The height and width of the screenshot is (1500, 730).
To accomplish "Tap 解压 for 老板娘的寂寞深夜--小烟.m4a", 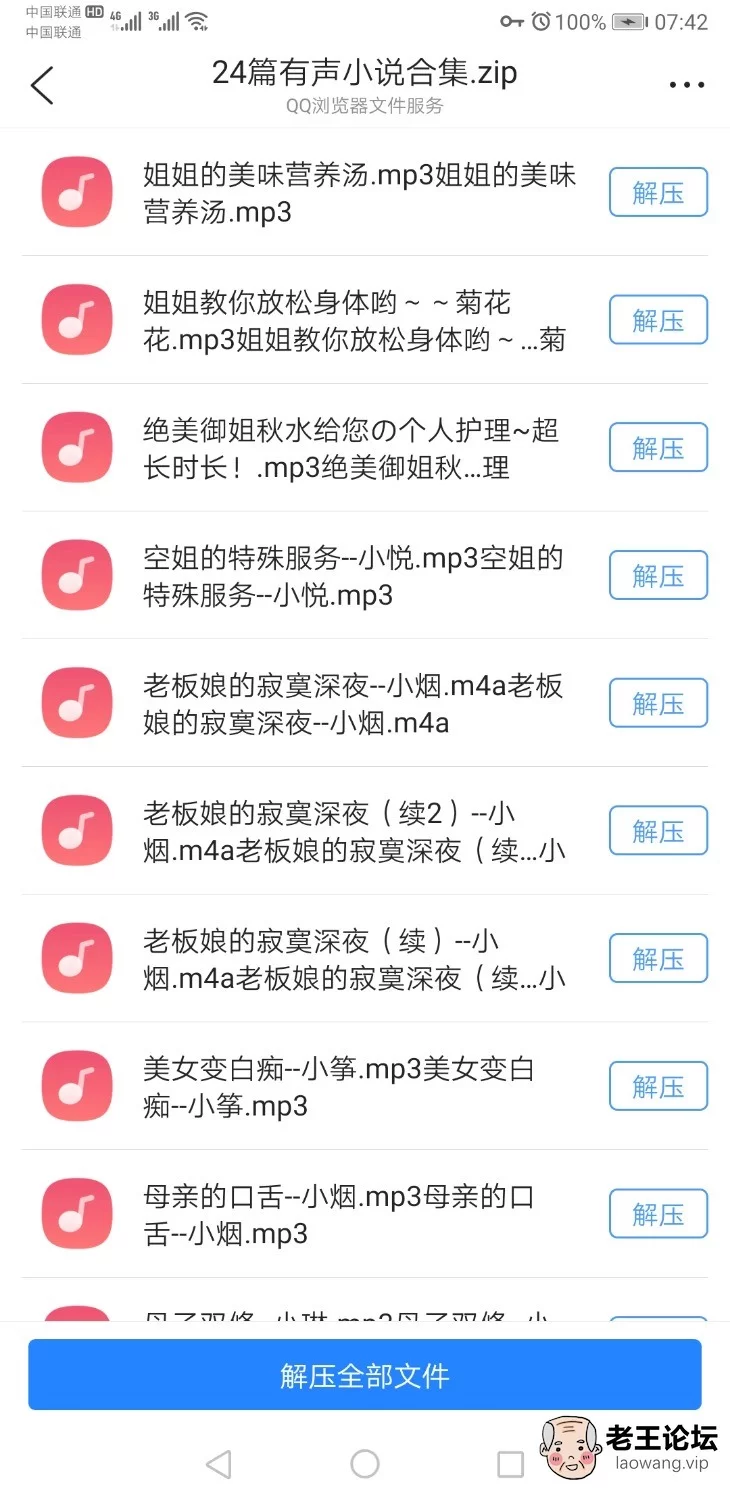I will [x=658, y=703].
